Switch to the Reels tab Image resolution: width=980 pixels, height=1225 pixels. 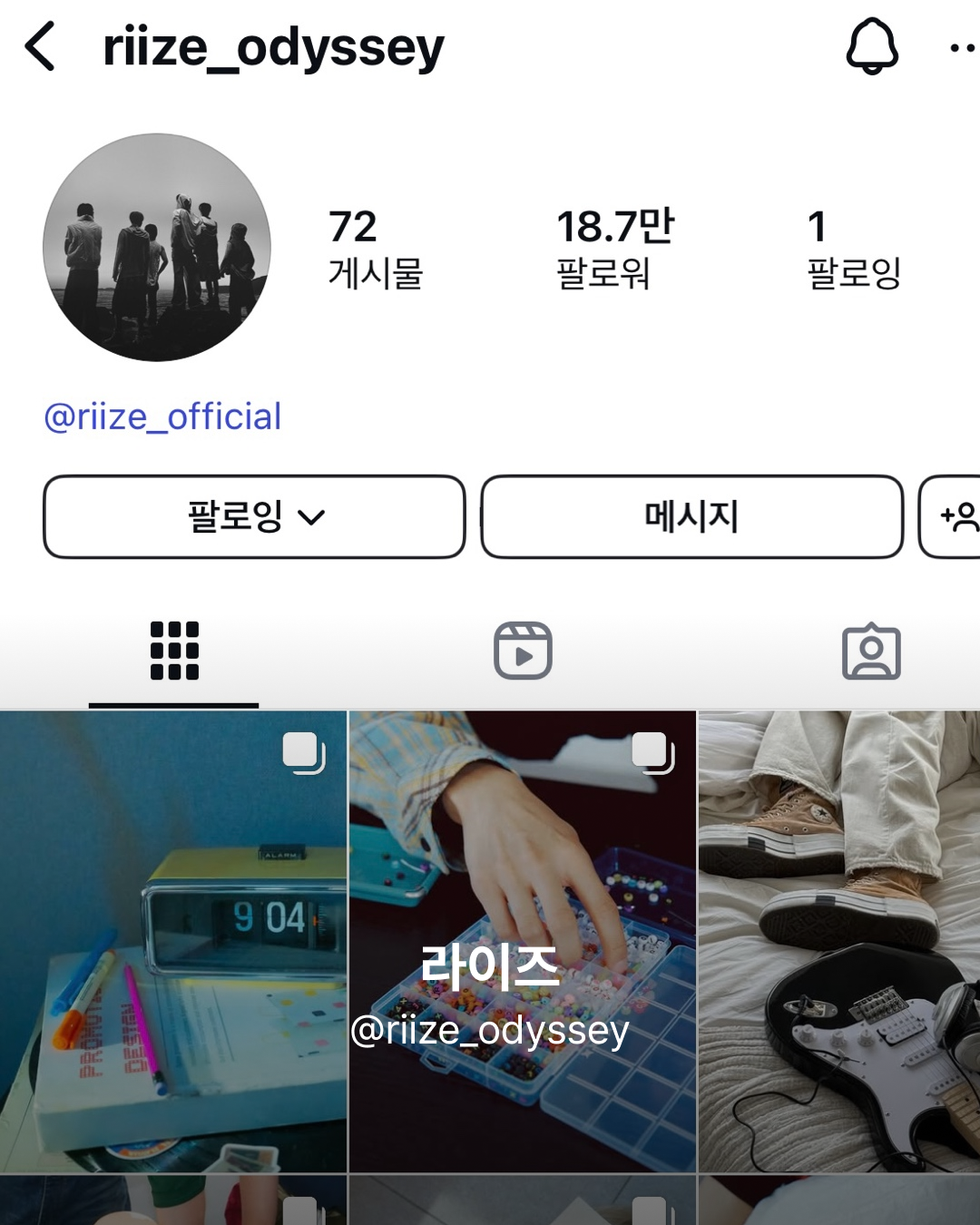click(523, 651)
